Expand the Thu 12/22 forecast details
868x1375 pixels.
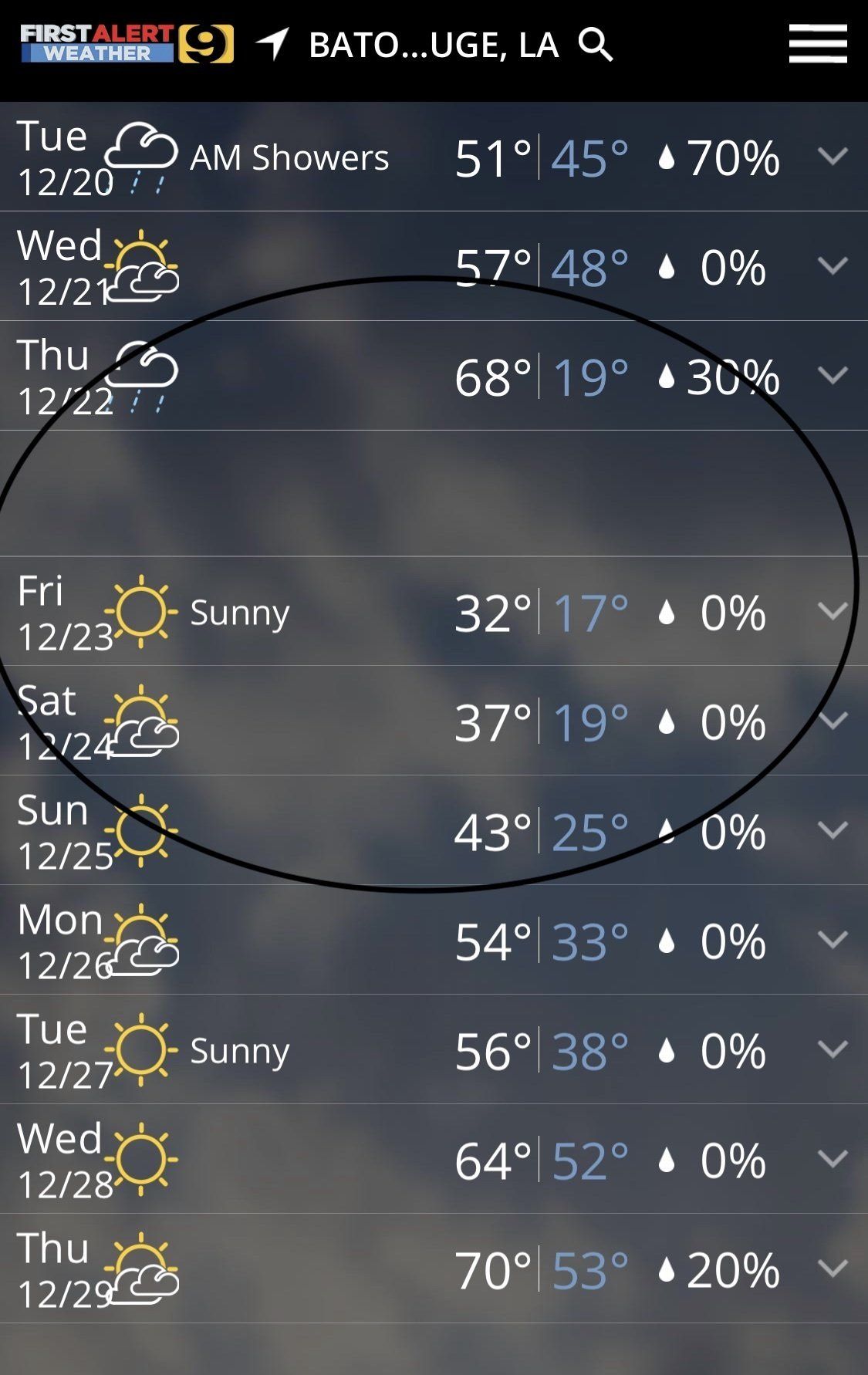coord(832,376)
